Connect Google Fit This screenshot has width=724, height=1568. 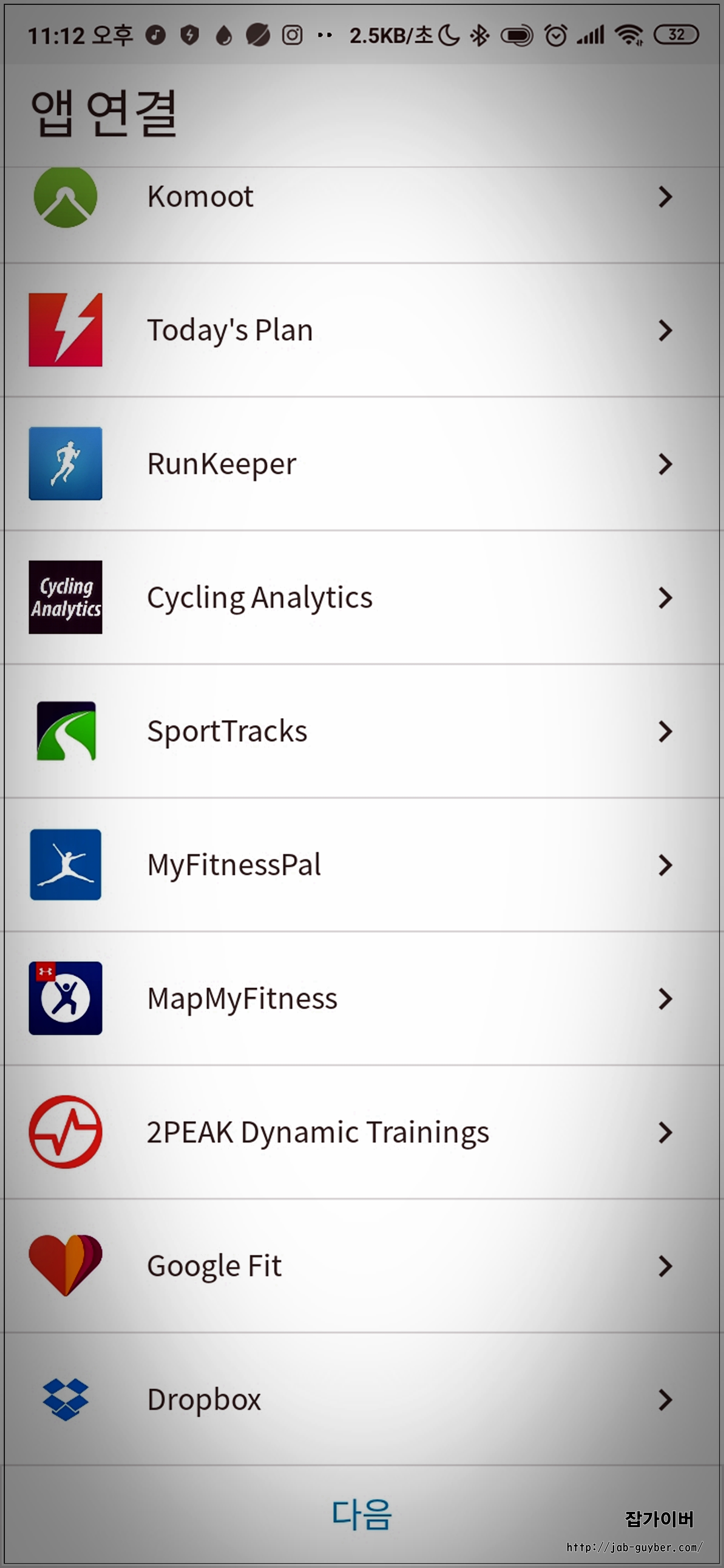pos(362,1266)
